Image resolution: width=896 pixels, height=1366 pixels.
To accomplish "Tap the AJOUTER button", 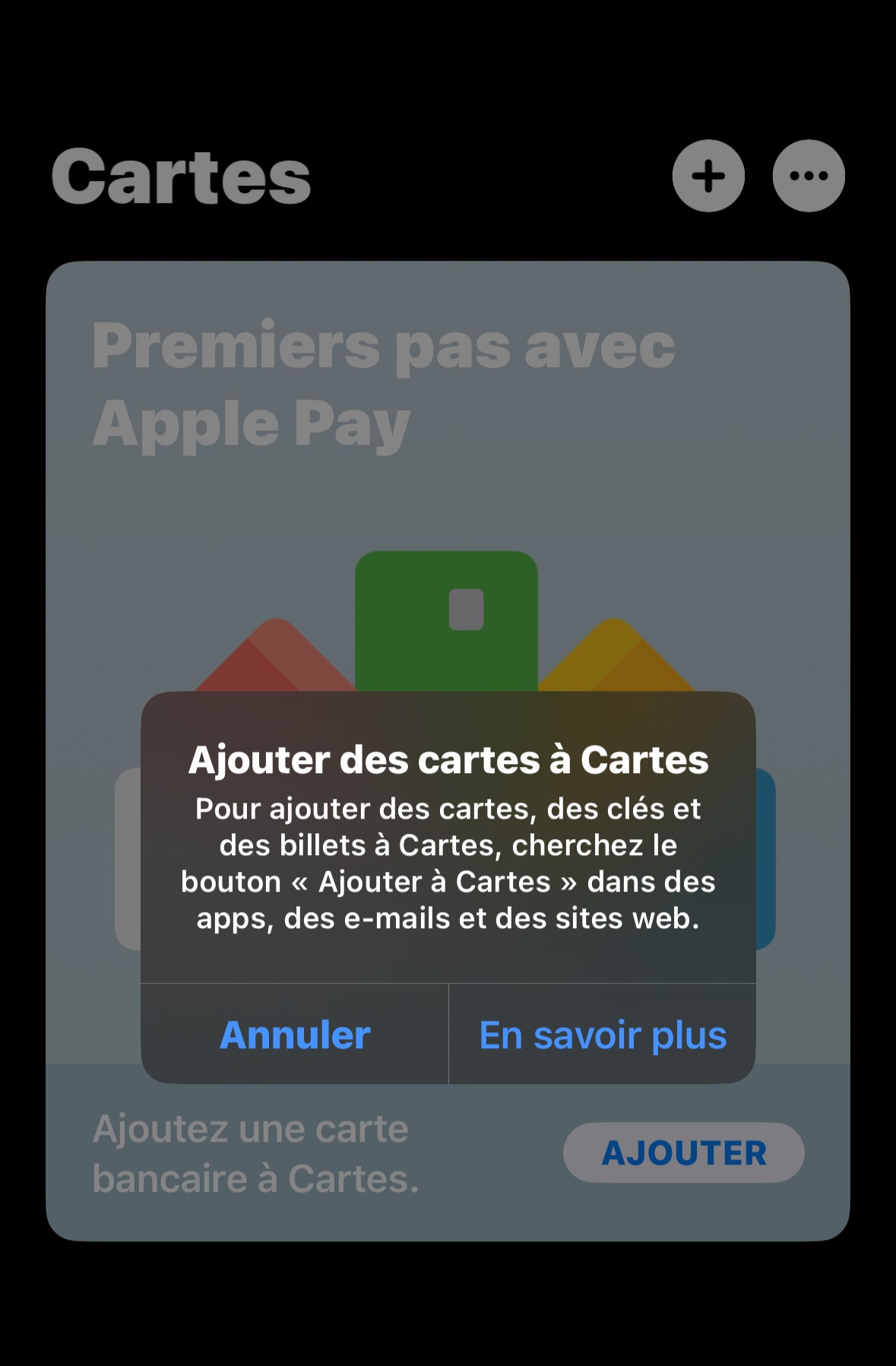I will 683,1152.
